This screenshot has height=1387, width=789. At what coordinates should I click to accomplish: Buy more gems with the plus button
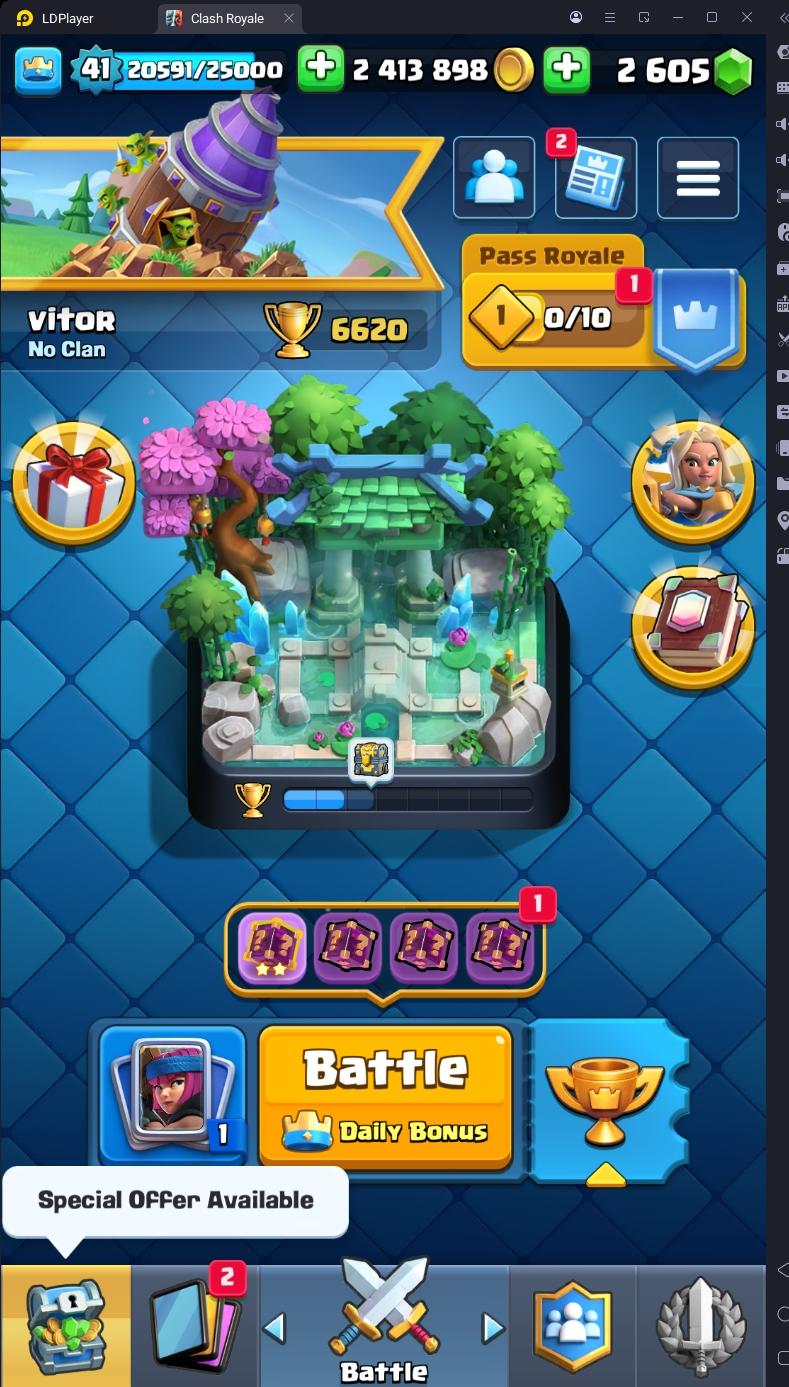click(x=566, y=69)
